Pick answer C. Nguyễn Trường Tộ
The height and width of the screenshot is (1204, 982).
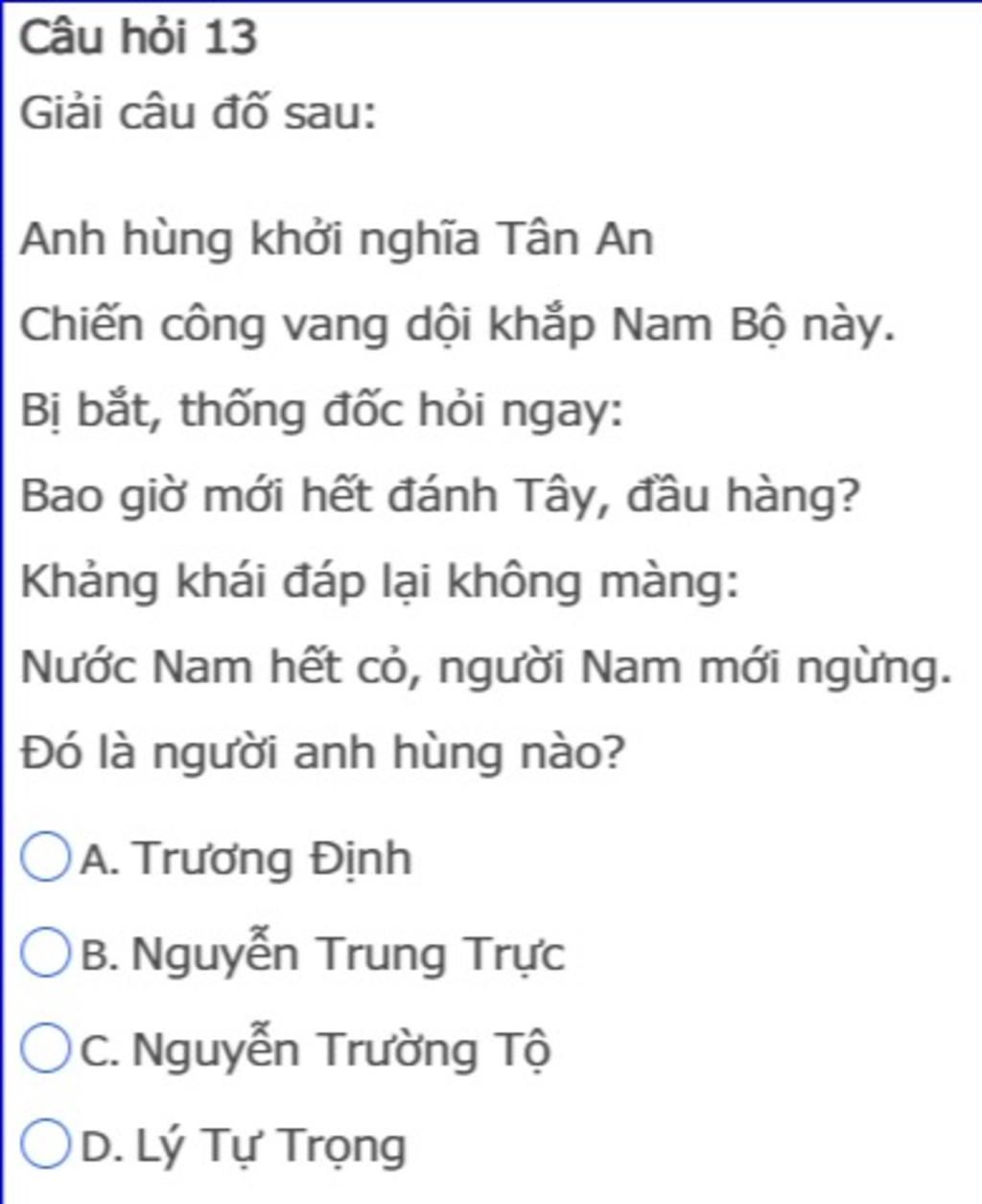tap(45, 1048)
